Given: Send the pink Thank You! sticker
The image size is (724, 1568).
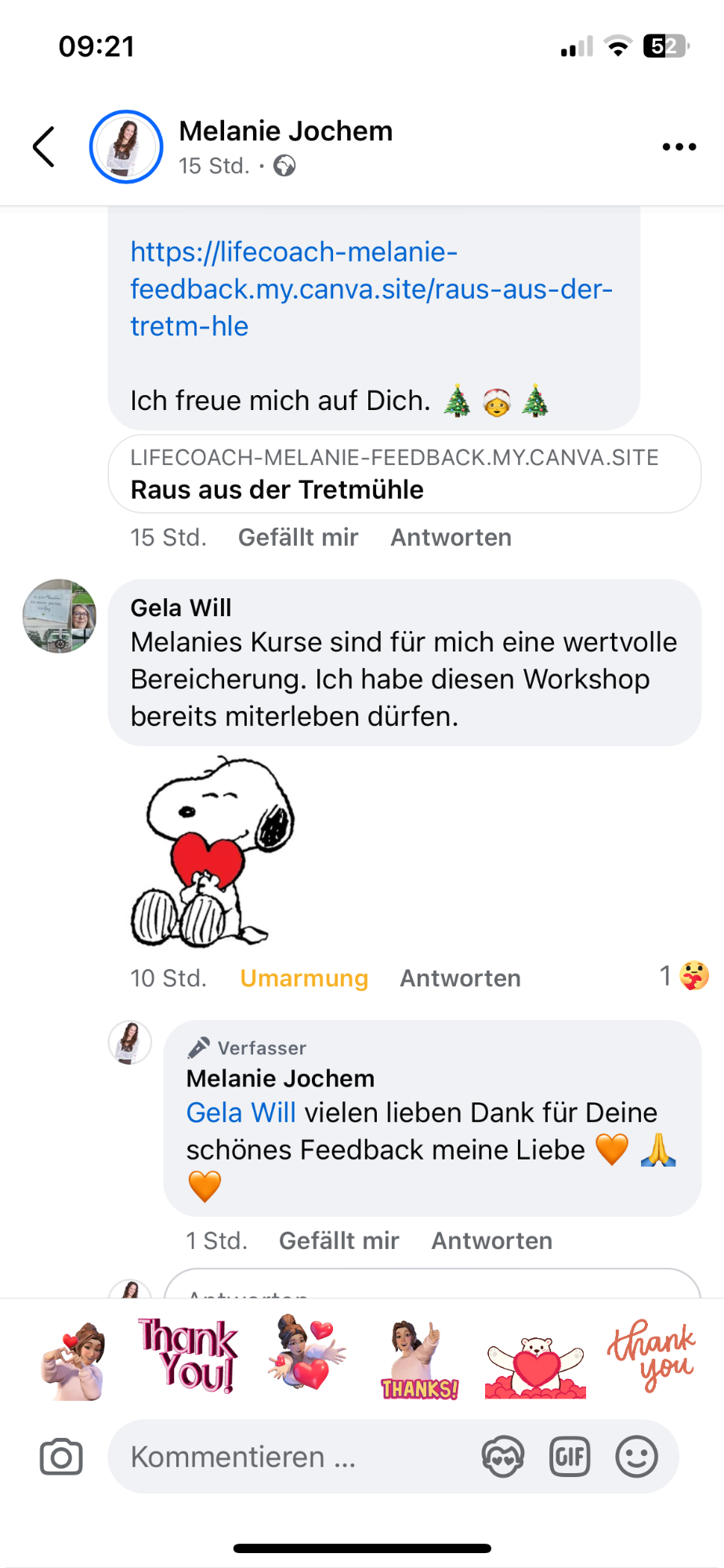Looking at the screenshot, I should (188, 1356).
